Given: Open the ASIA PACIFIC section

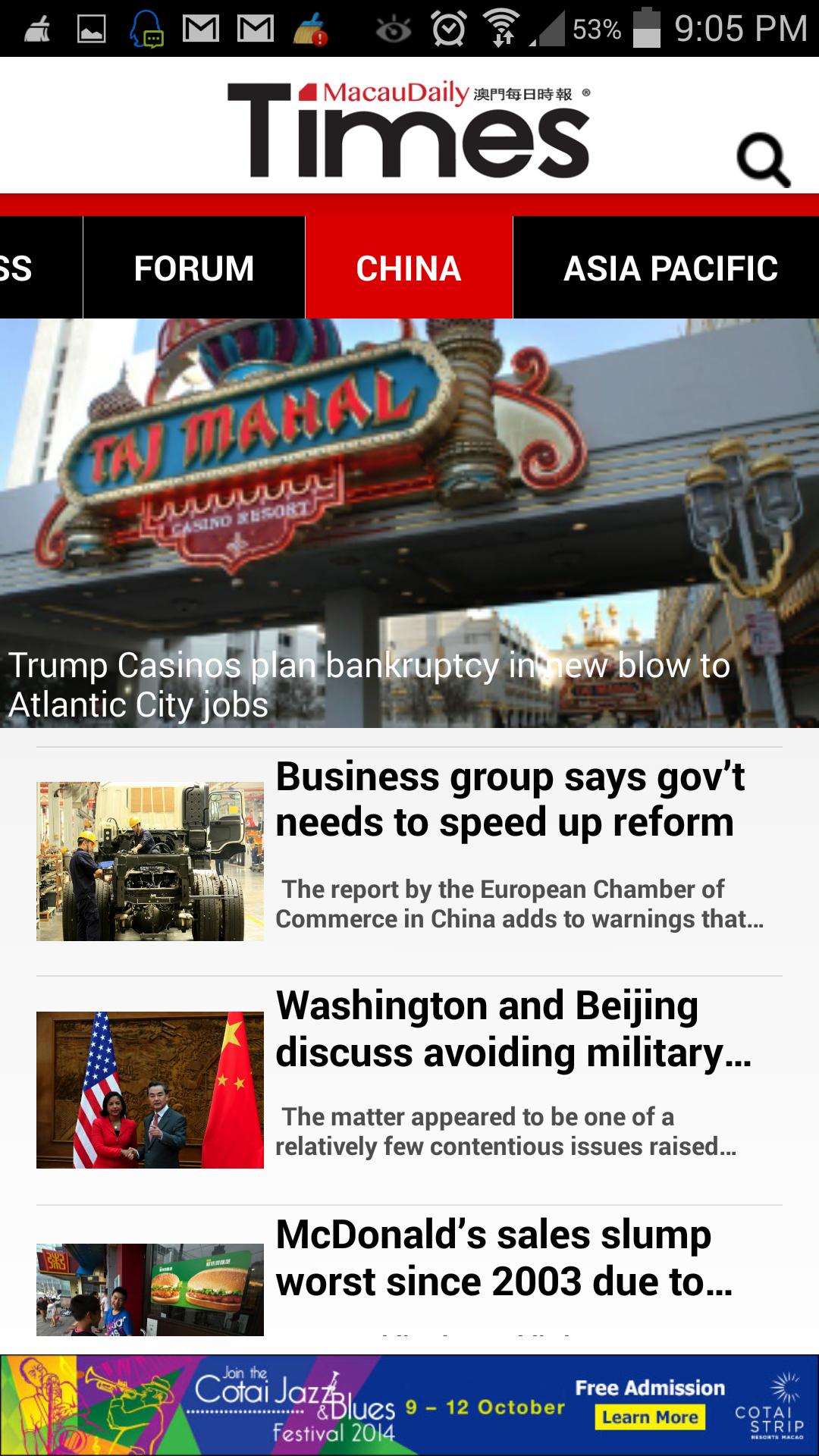Looking at the screenshot, I should 670,267.
